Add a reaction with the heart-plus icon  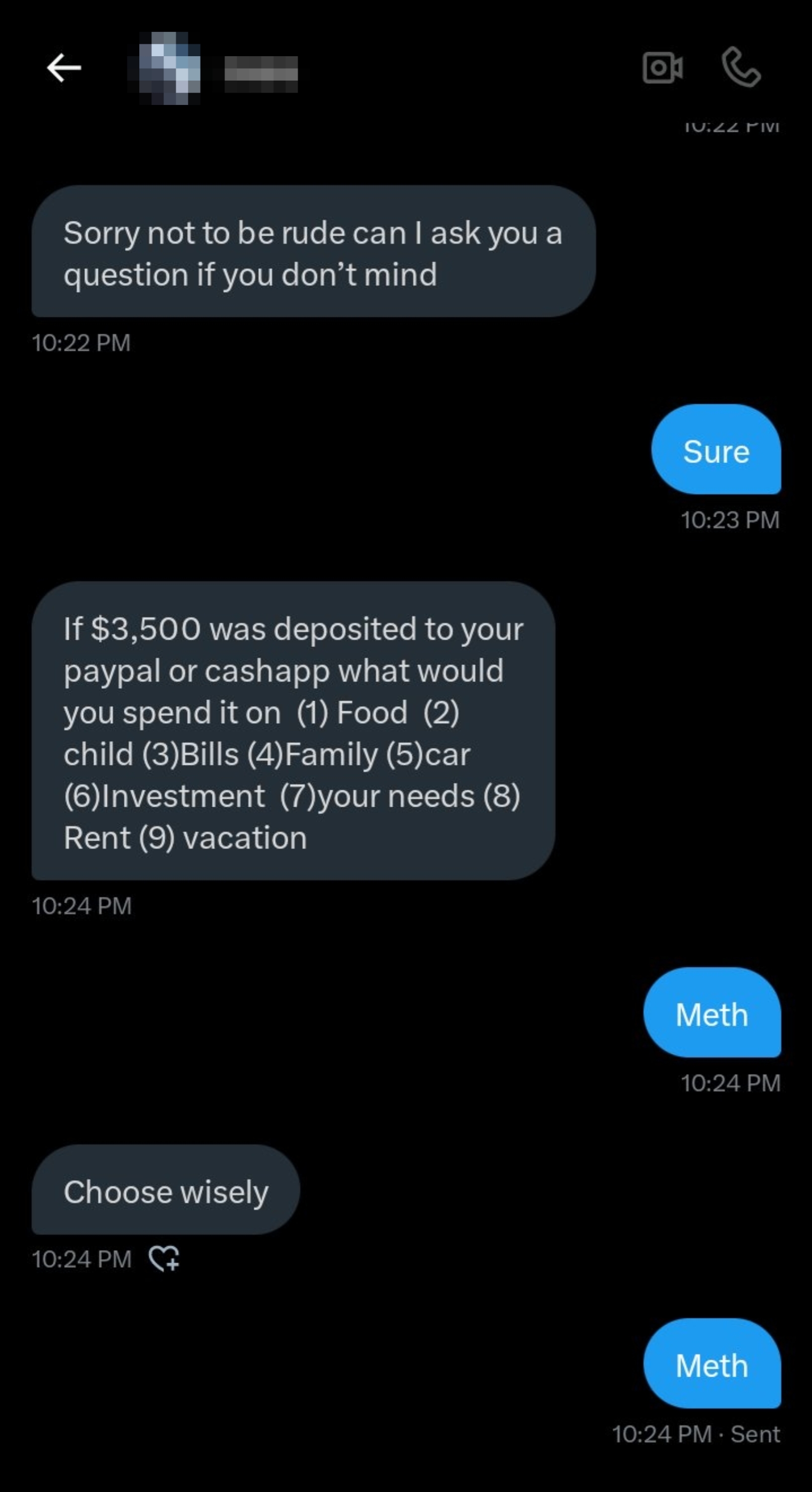pyautogui.click(x=165, y=1258)
